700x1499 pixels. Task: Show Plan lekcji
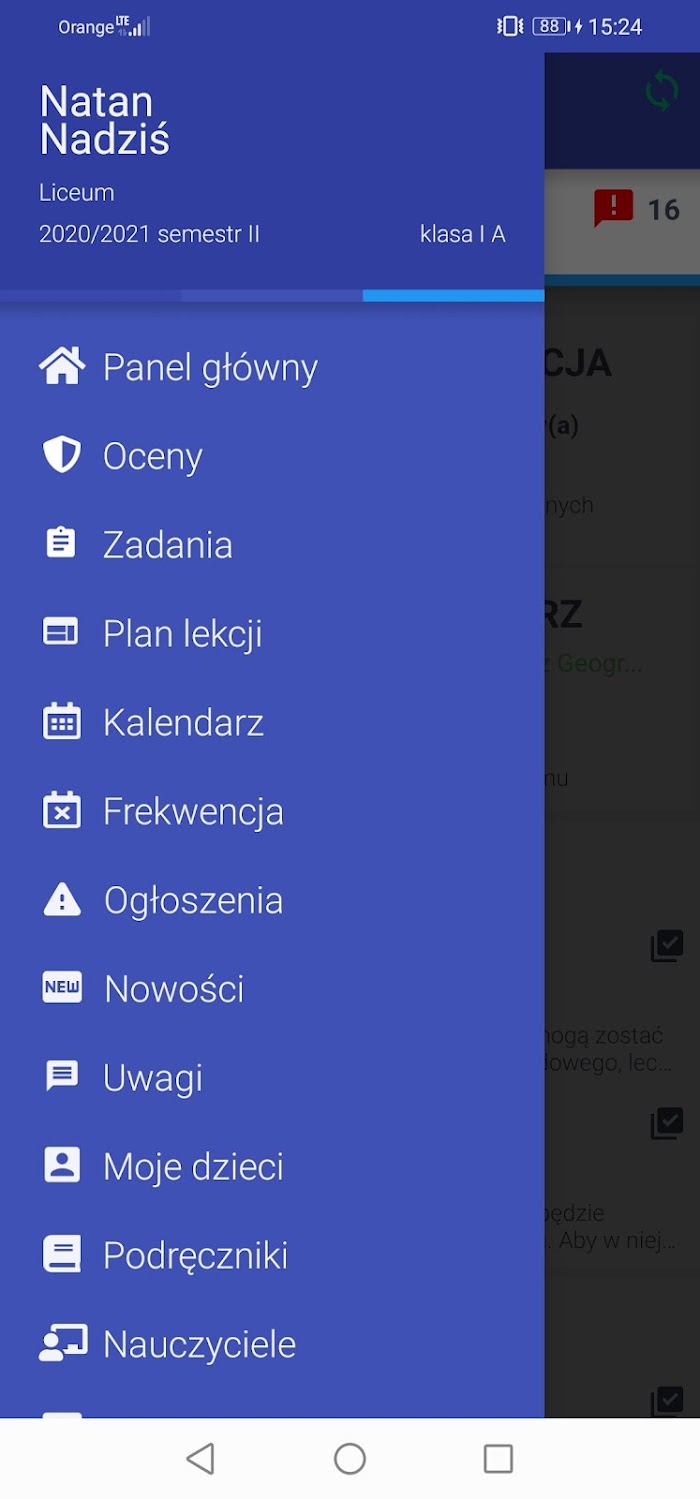pyautogui.click(x=272, y=634)
